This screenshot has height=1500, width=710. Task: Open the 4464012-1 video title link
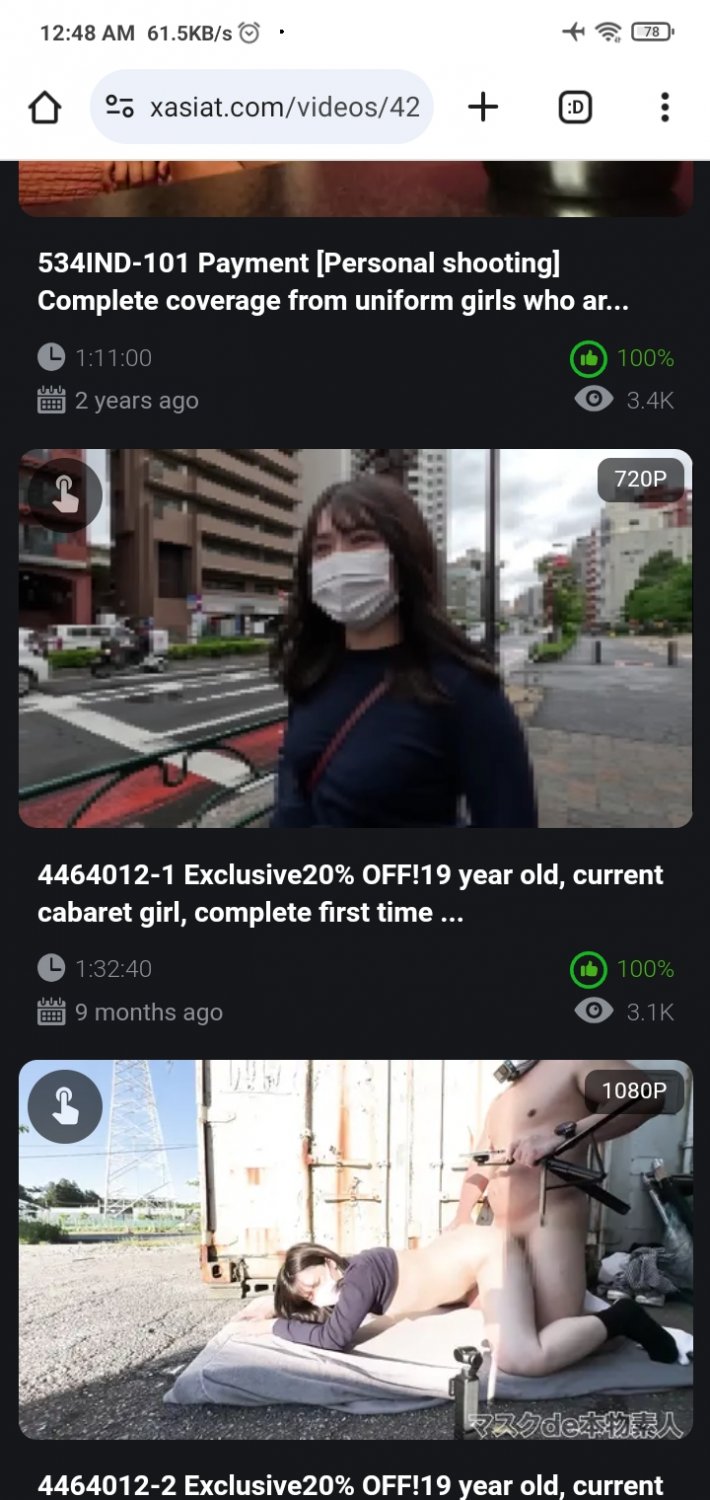pos(350,893)
